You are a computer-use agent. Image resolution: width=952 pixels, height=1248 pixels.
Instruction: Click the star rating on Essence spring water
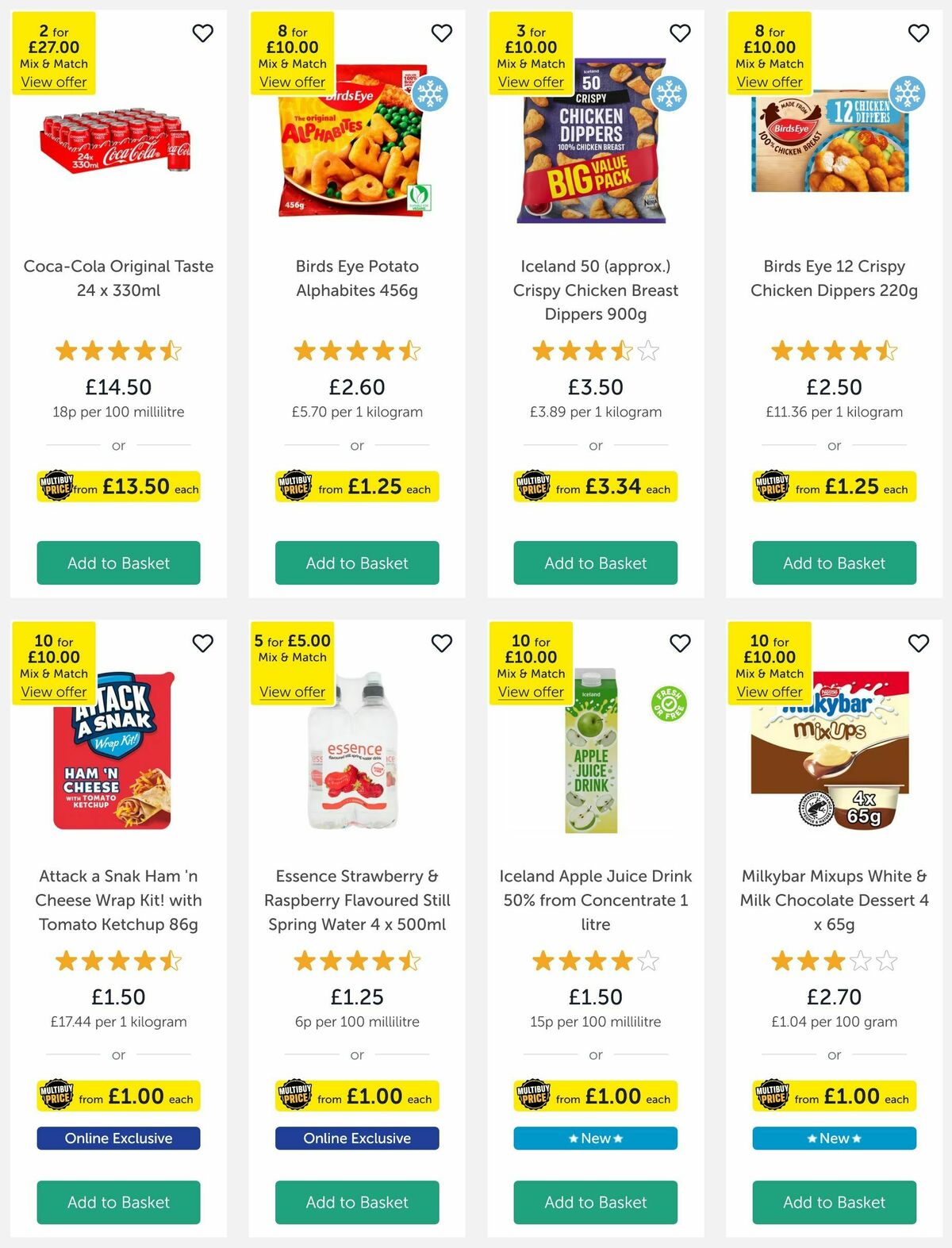357,961
